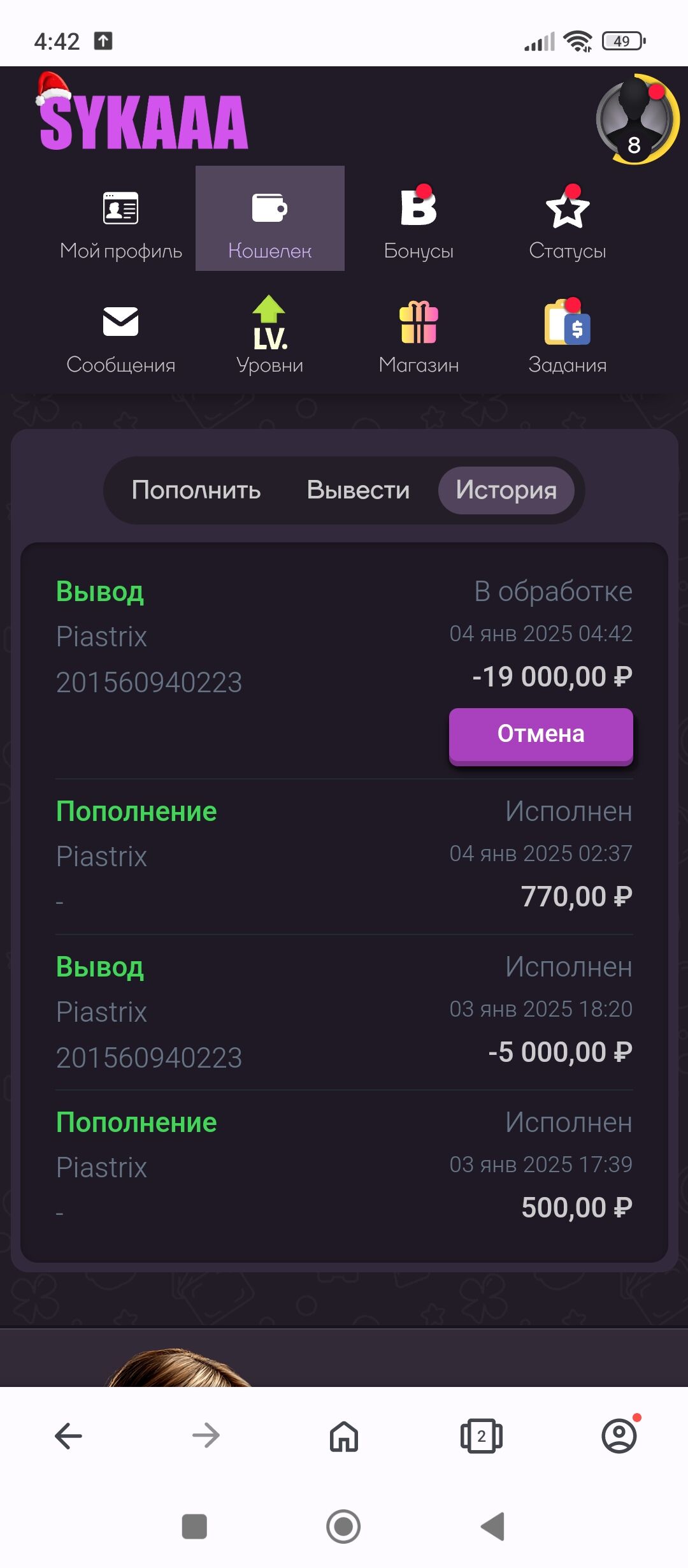Switch to the Пополнить tab

click(x=196, y=490)
